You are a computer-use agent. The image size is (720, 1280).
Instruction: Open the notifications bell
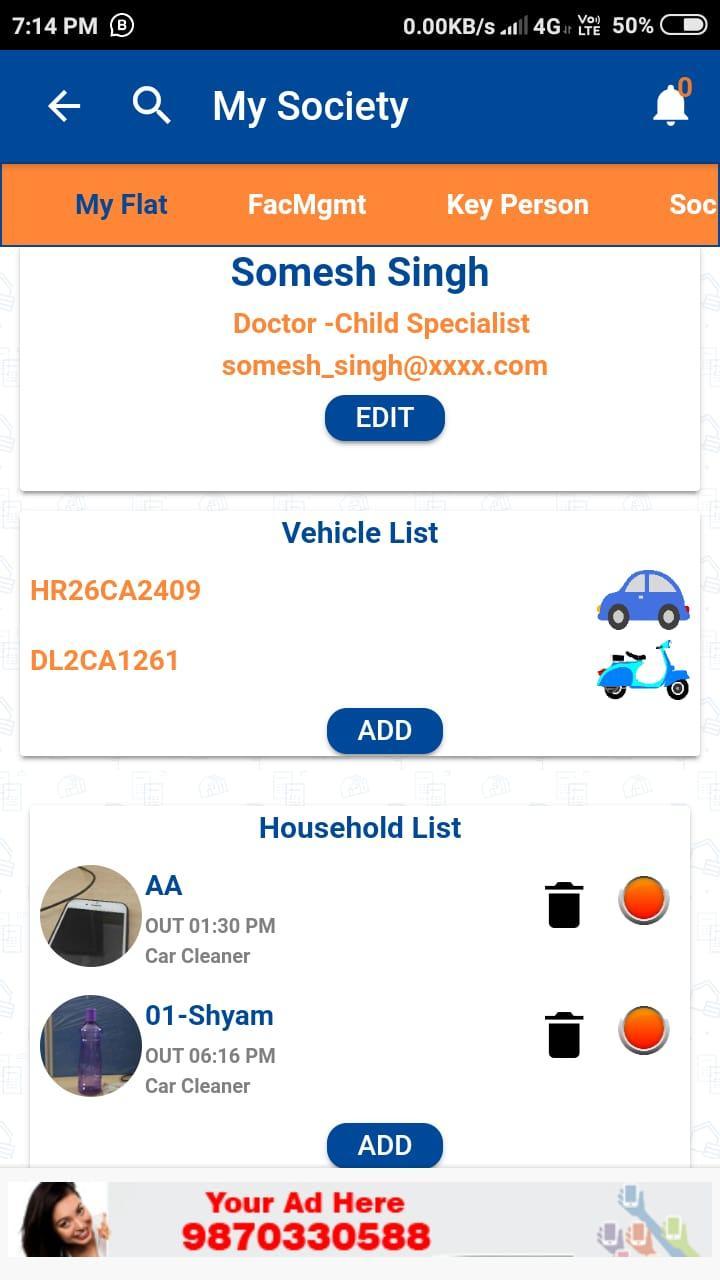point(671,105)
